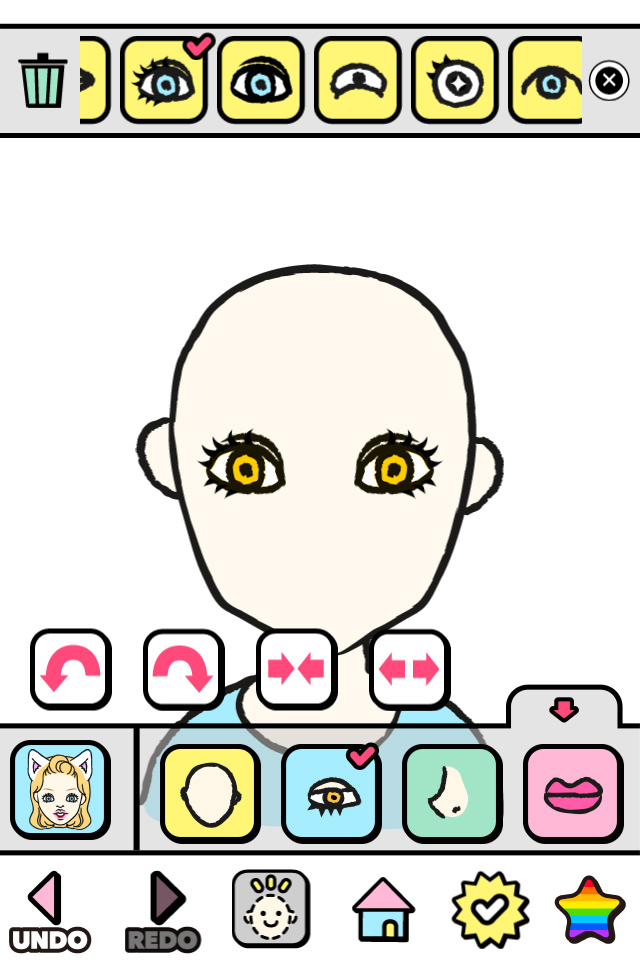Select the thick-outlined blue eye style
The height and width of the screenshot is (960, 640).
click(x=261, y=80)
